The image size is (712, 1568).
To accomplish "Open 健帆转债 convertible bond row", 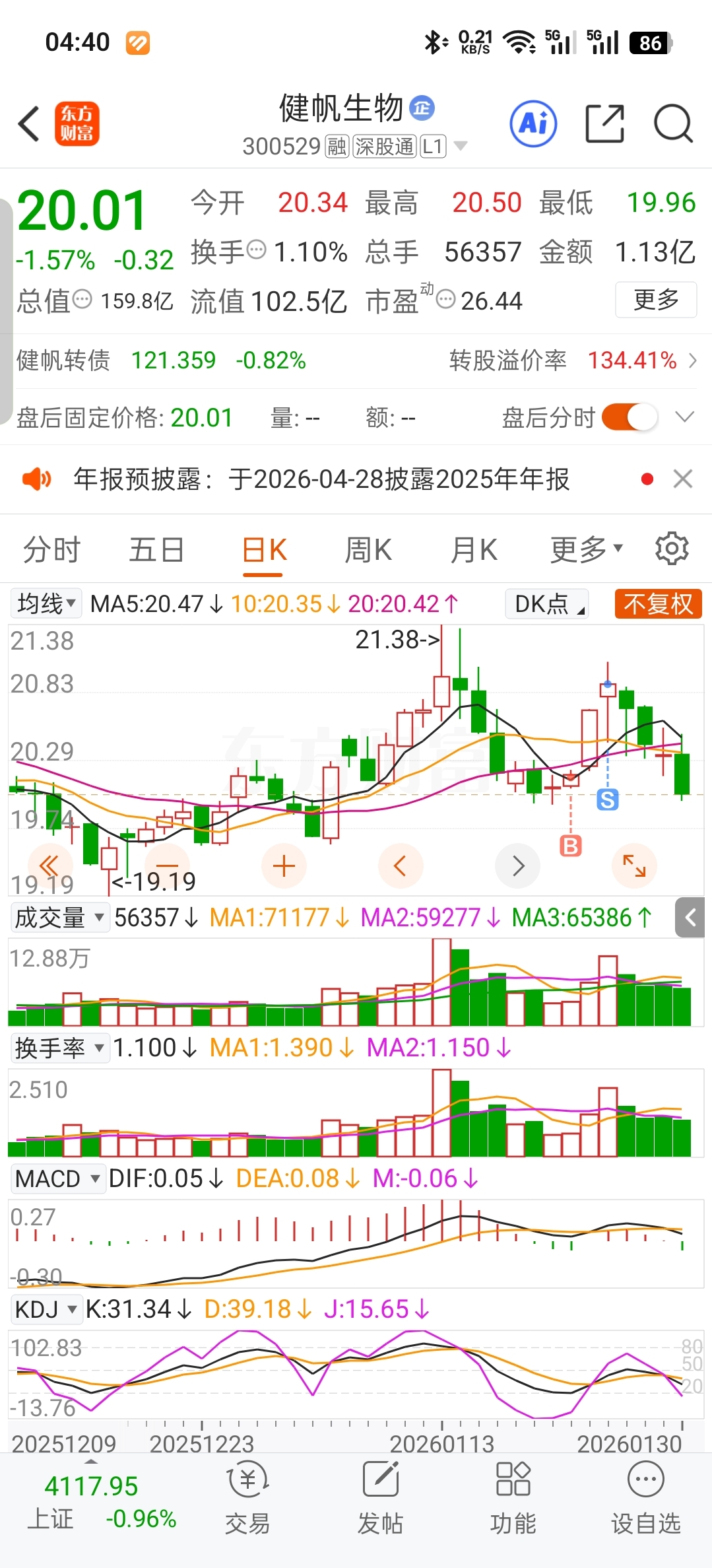I will pyautogui.click(x=356, y=360).
